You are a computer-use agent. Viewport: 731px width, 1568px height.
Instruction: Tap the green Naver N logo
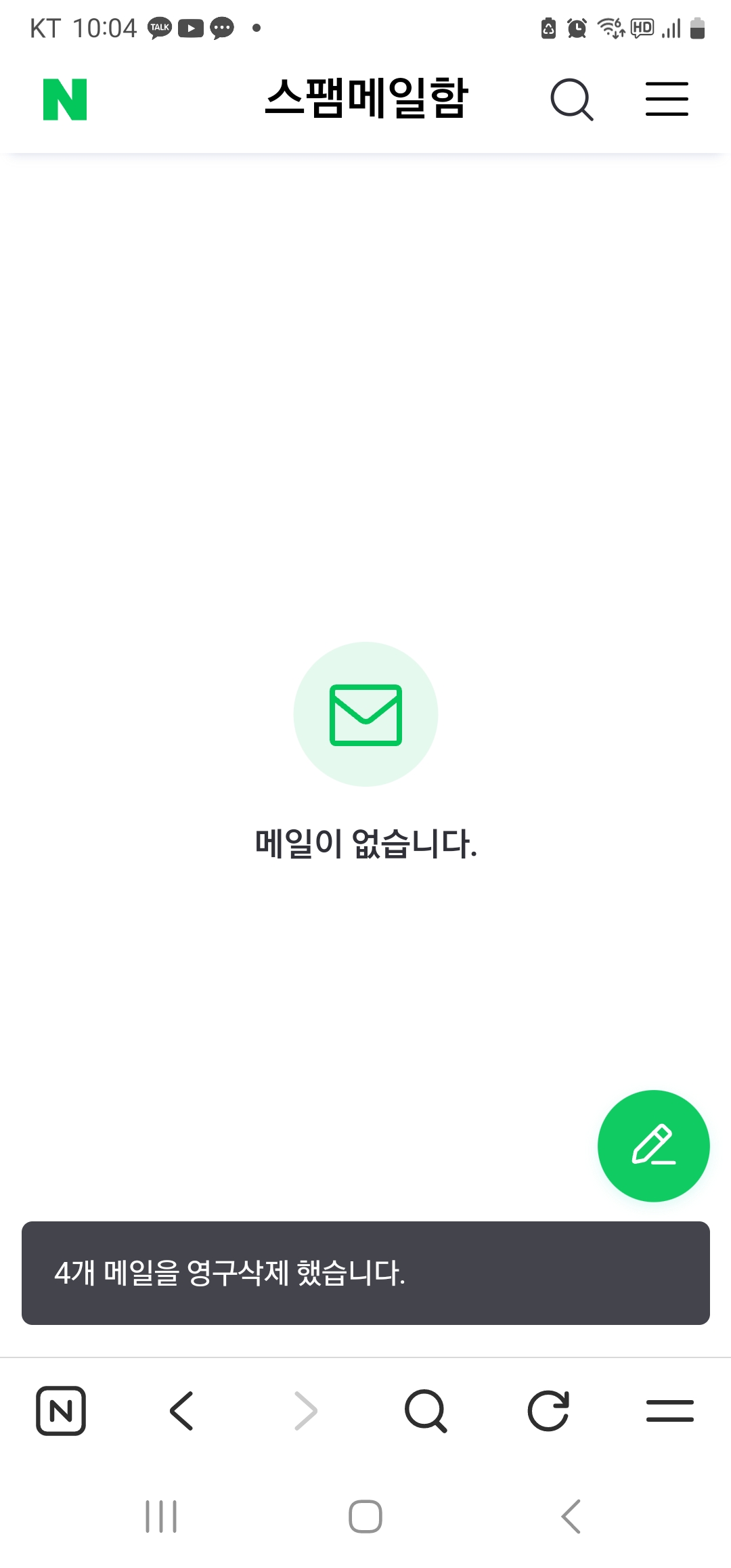65,100
